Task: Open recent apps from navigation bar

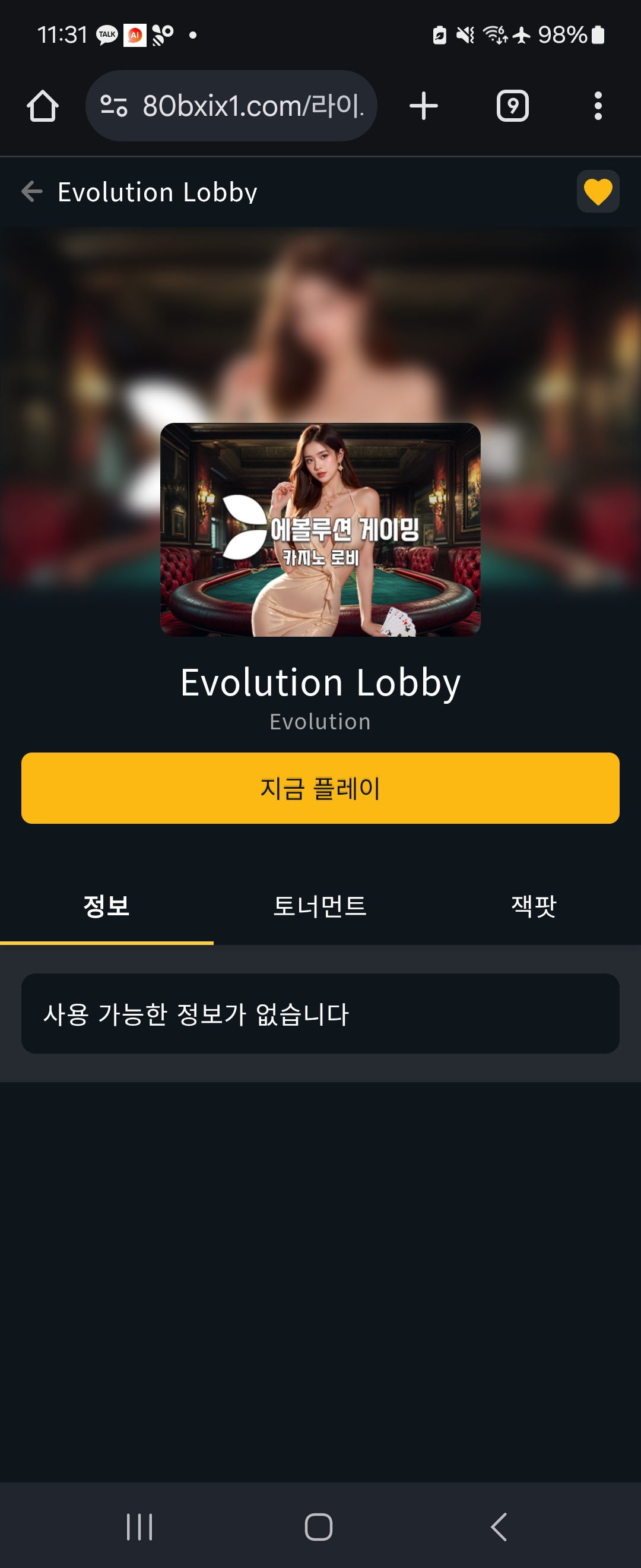Action: click(139, 1526)
